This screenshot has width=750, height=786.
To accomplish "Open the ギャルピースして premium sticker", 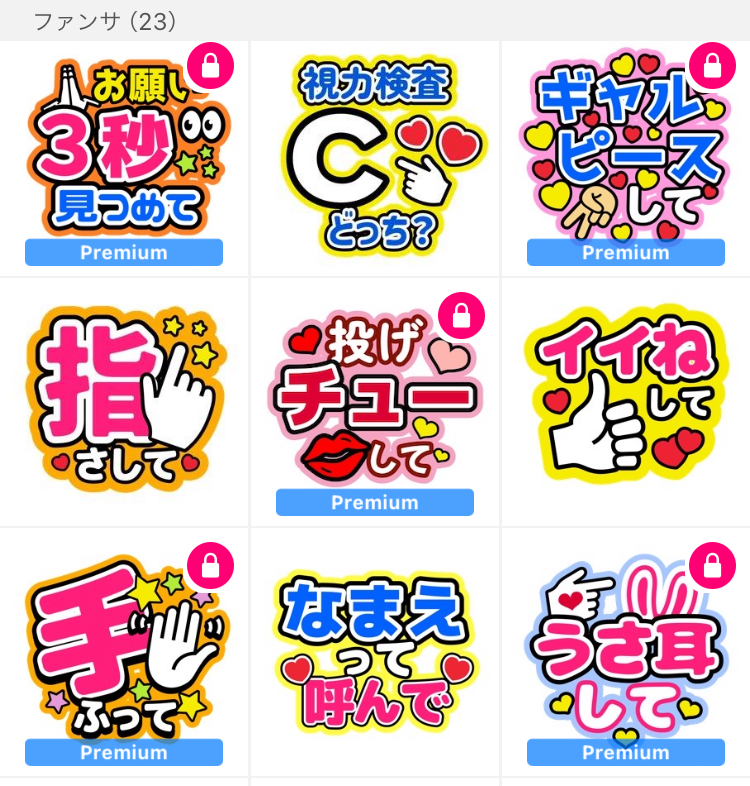I will point(625,150).
